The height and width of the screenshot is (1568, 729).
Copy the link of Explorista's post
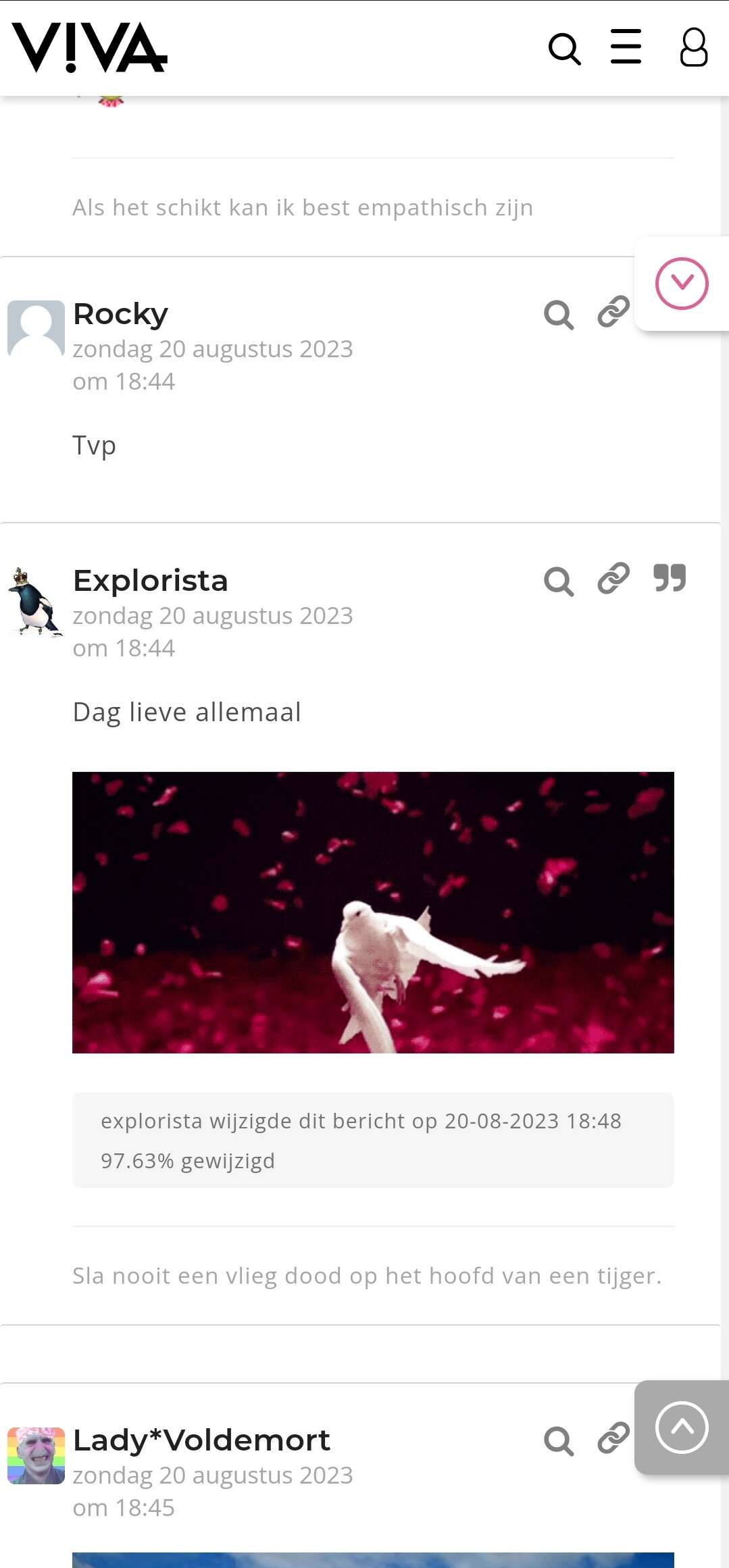click(613, 579)
